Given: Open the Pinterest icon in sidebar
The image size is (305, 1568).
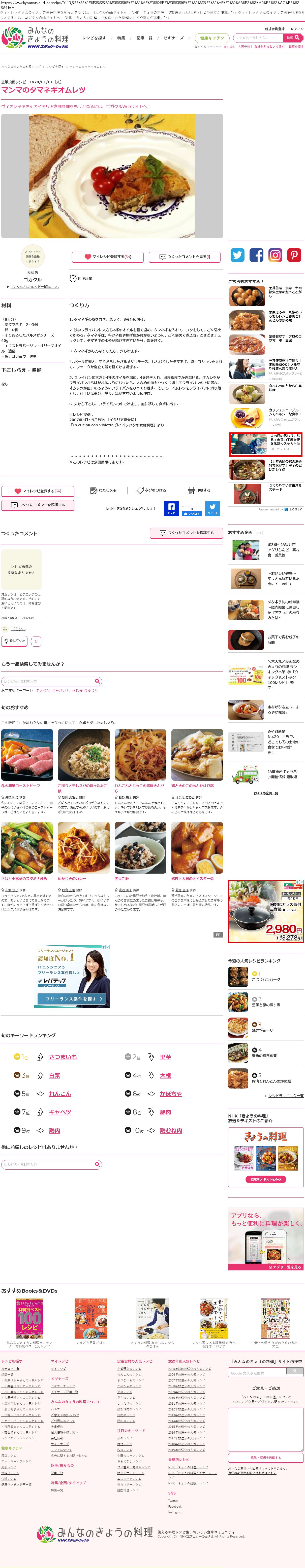Looking at the screenshot, I should coord(294,255).
